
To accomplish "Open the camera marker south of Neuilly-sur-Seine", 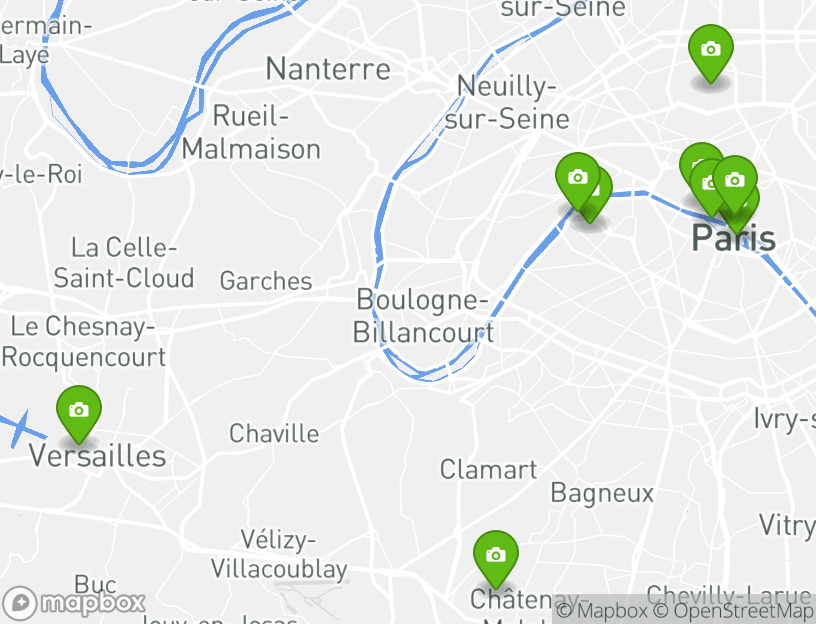I will (x=577, y=178).
